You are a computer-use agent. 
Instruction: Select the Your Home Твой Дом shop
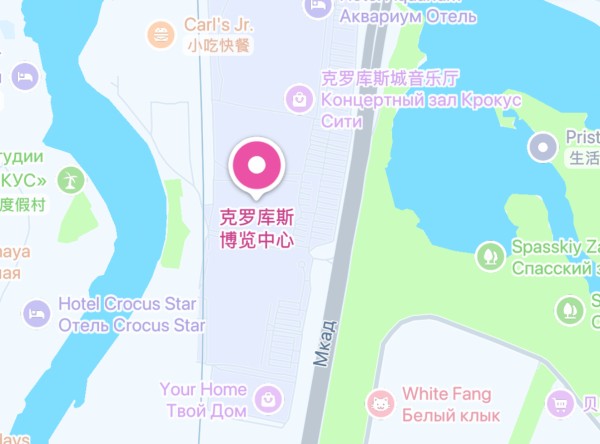tap(267, 400)
